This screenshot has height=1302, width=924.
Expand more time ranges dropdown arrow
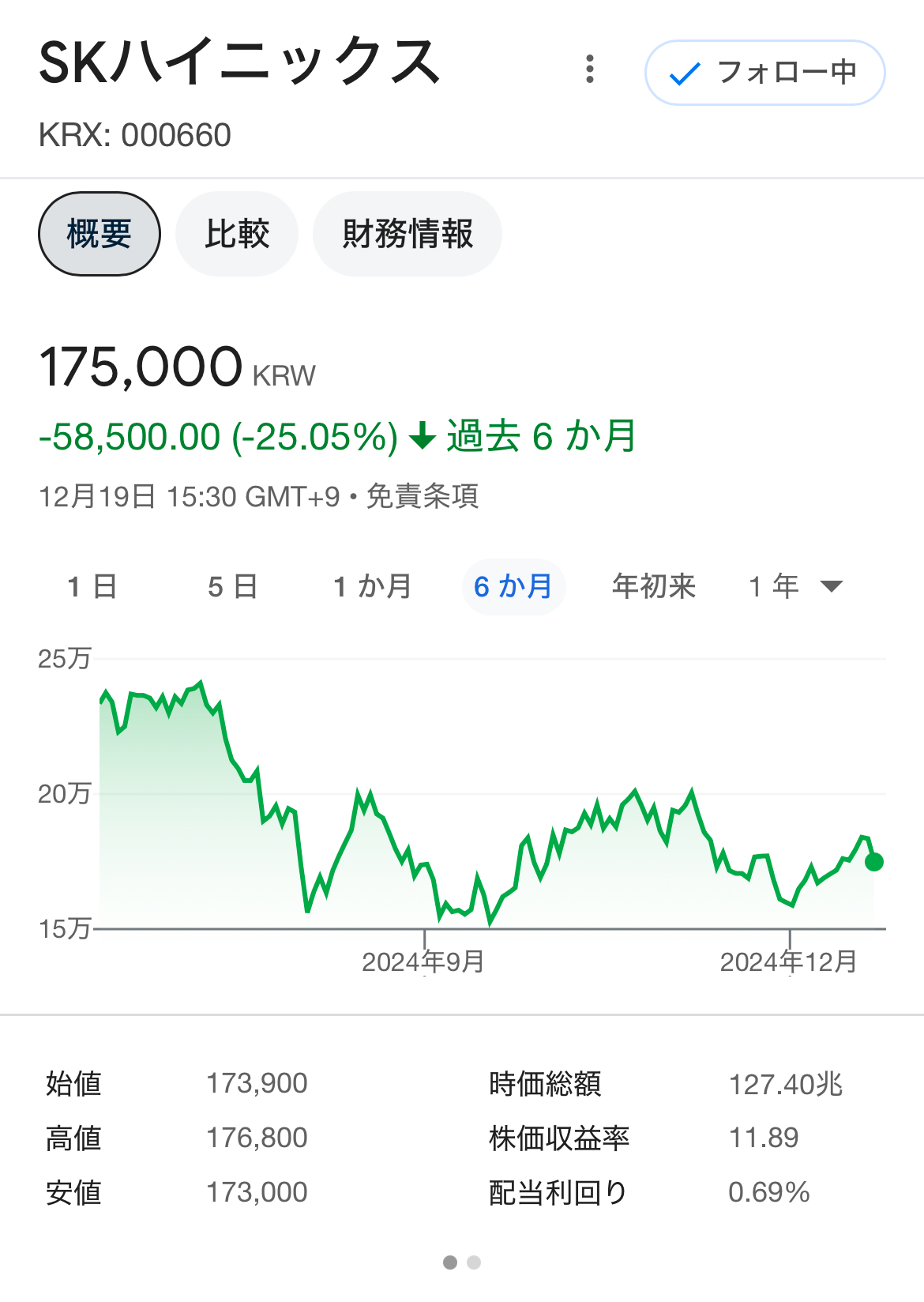click(x=832, y=586)
